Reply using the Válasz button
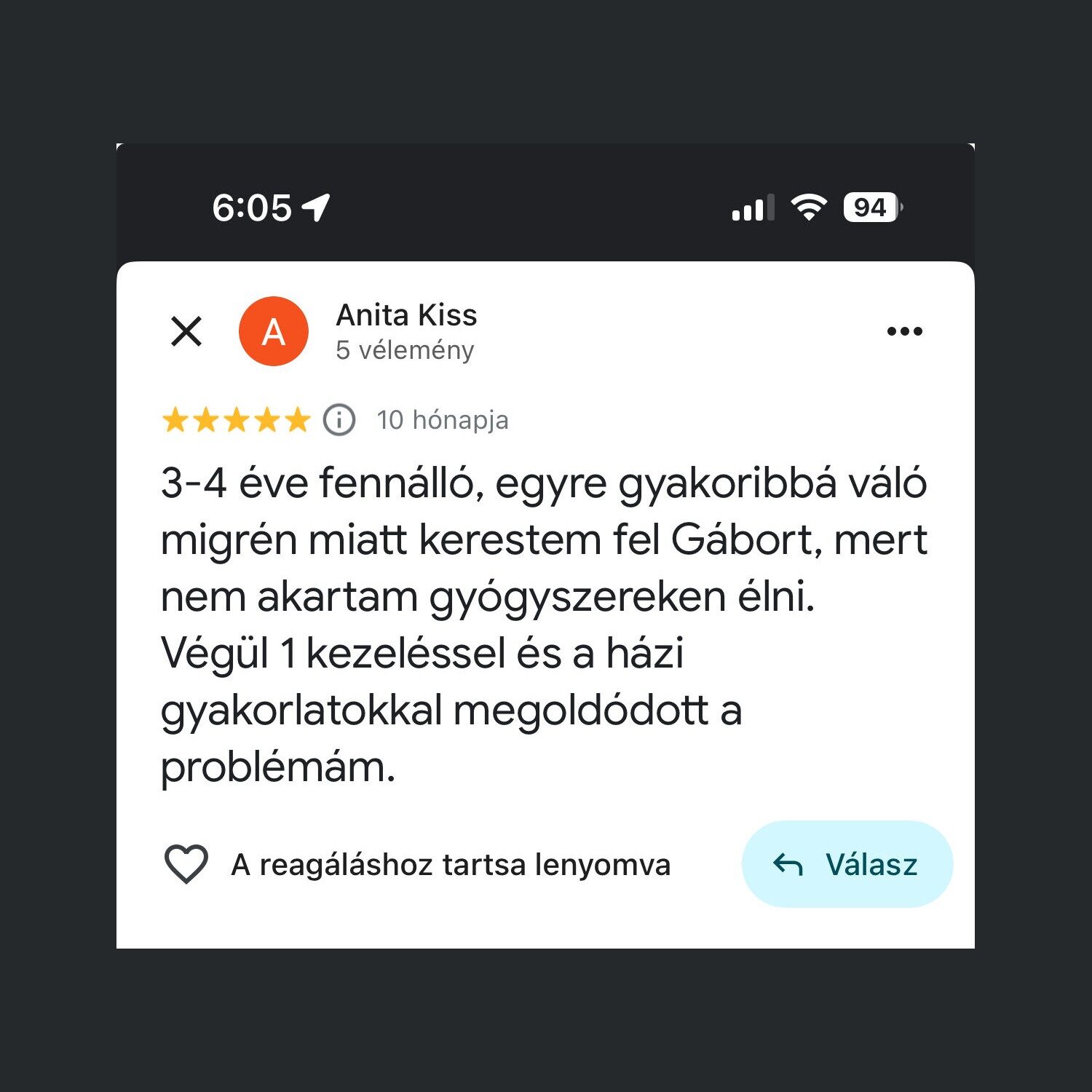The width and height of the screenshot is (1092, 1092). coord(847,864)
